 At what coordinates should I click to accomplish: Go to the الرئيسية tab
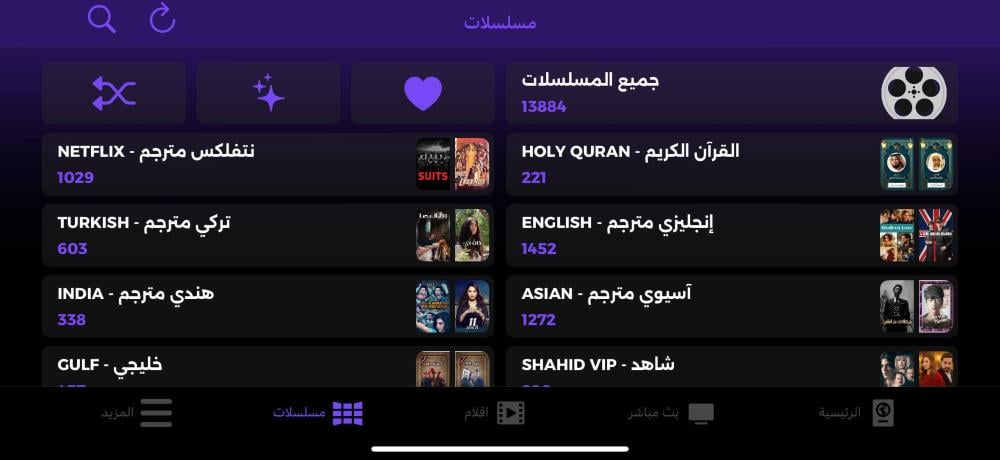pos(855,413)
